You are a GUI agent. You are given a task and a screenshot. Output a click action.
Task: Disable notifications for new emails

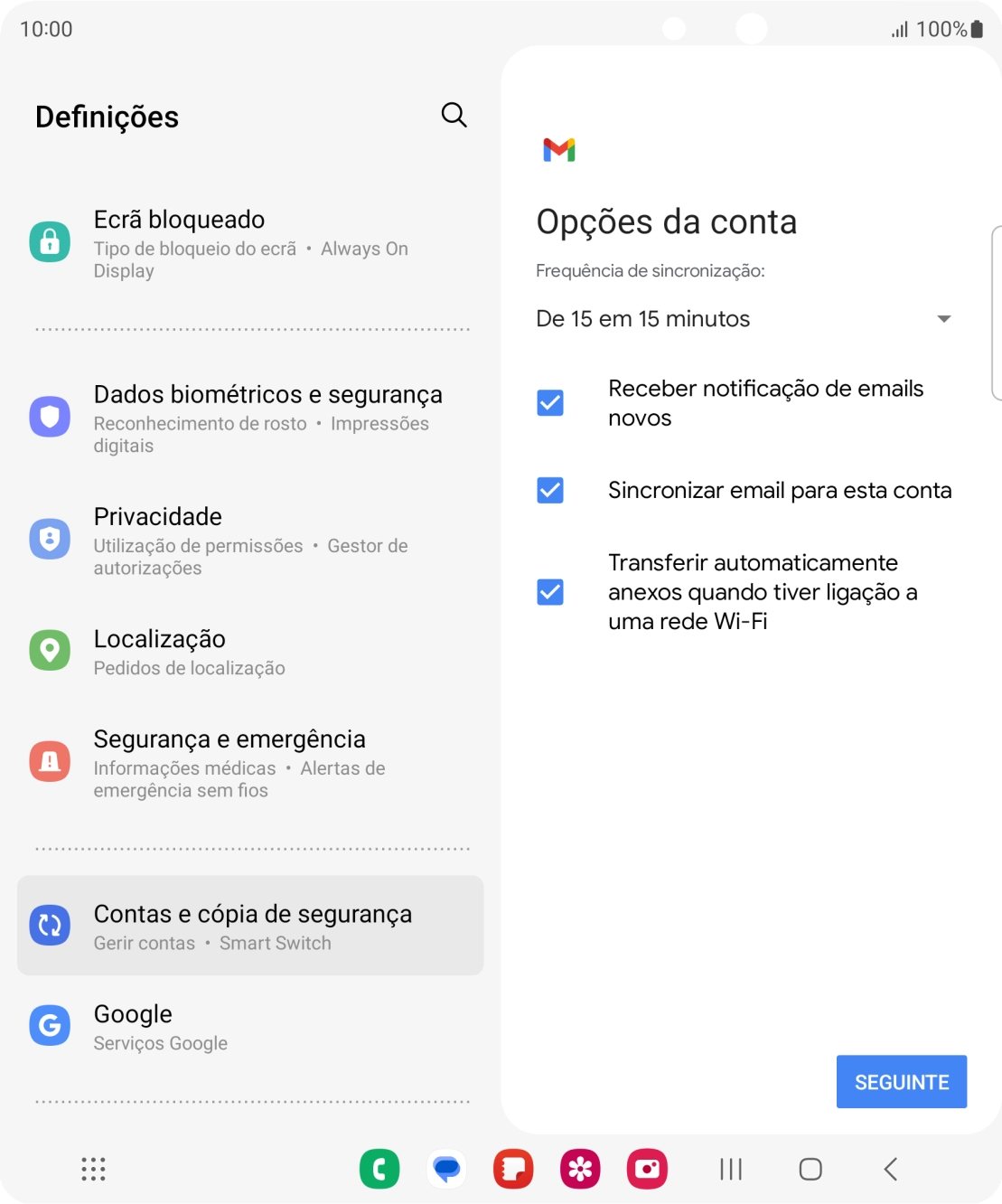click(x=550, y=402)
